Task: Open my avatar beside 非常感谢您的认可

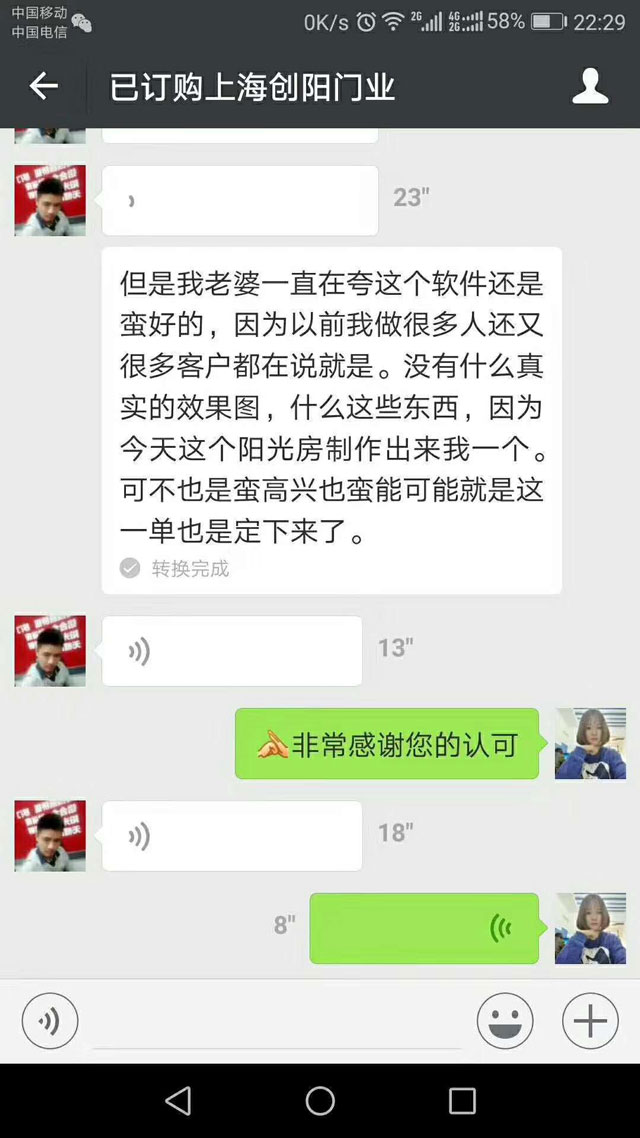Action: pos(590,744)
